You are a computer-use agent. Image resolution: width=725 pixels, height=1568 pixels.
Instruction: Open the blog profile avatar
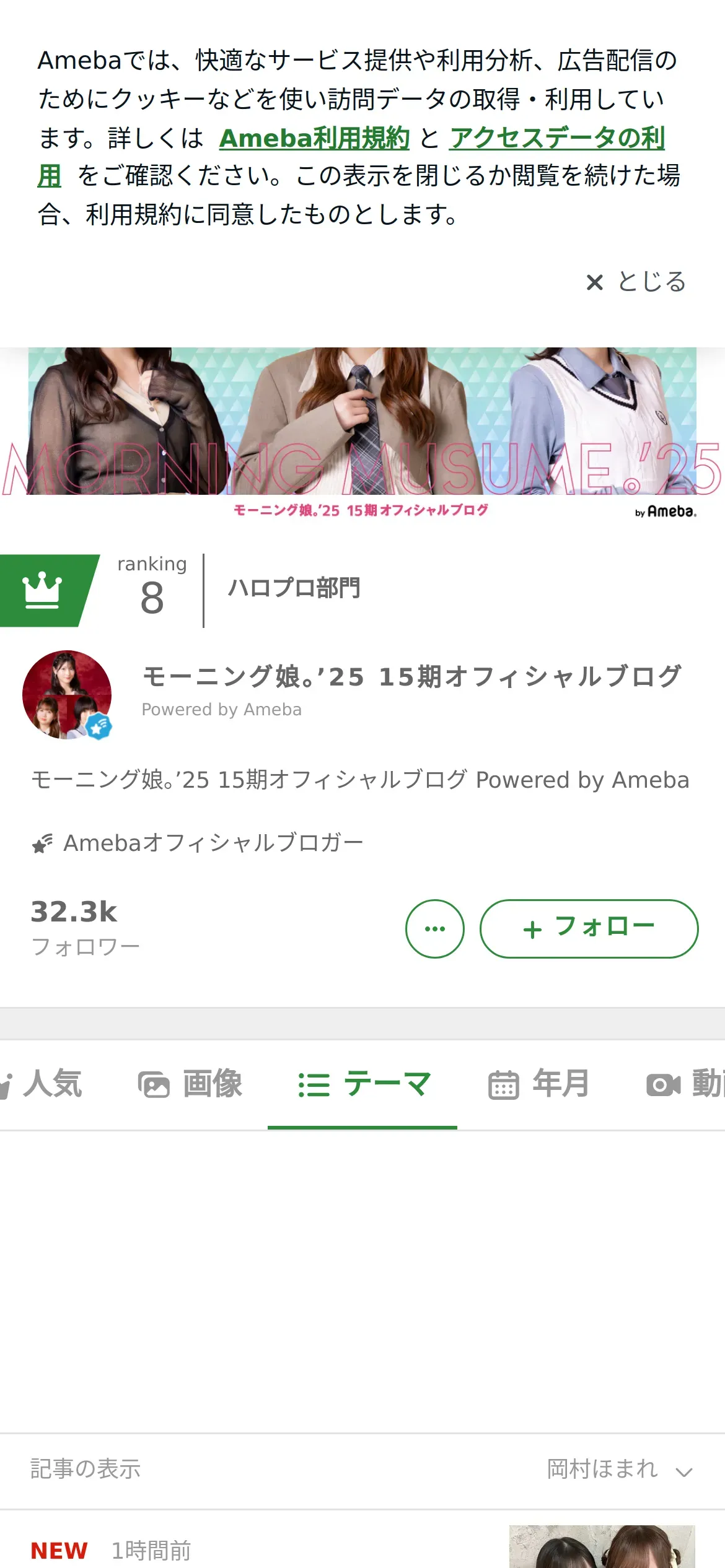[67, 694]
